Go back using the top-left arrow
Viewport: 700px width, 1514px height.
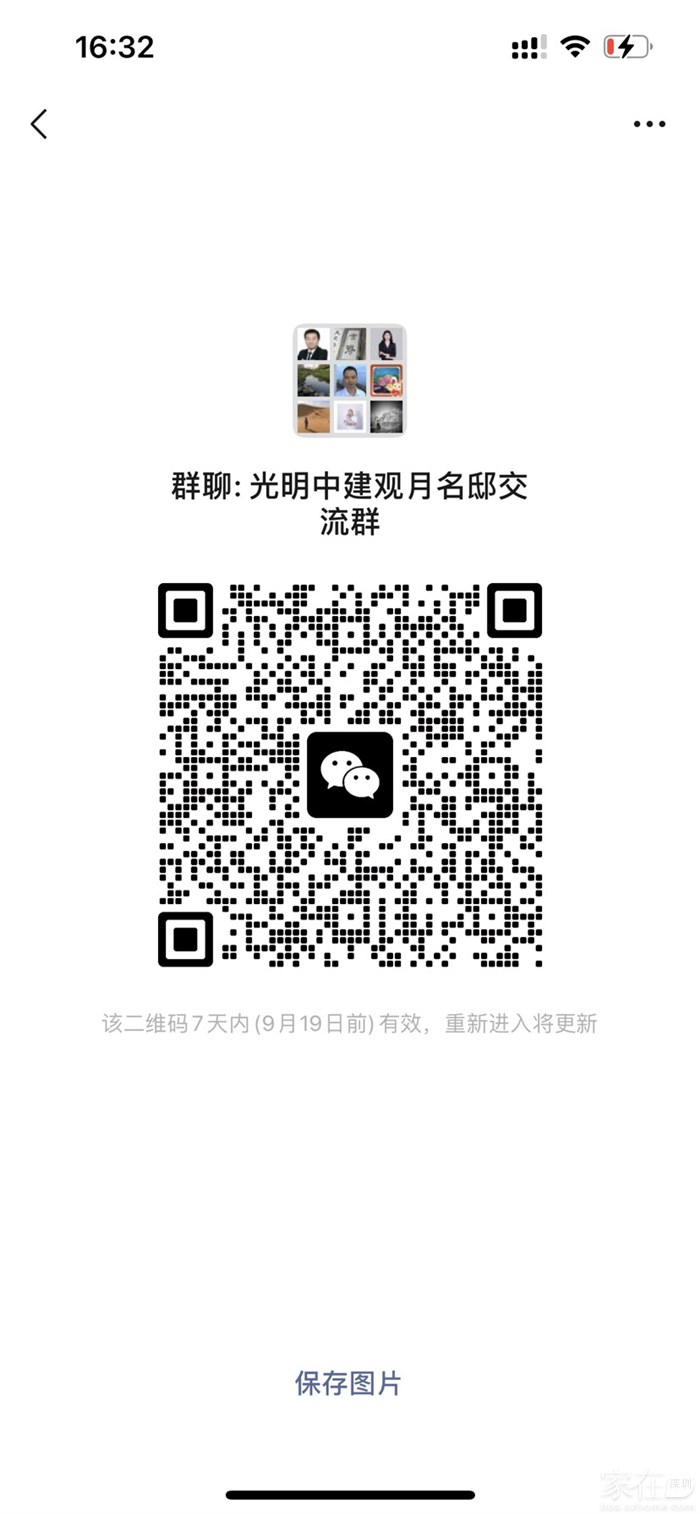[x=39, y=124]
